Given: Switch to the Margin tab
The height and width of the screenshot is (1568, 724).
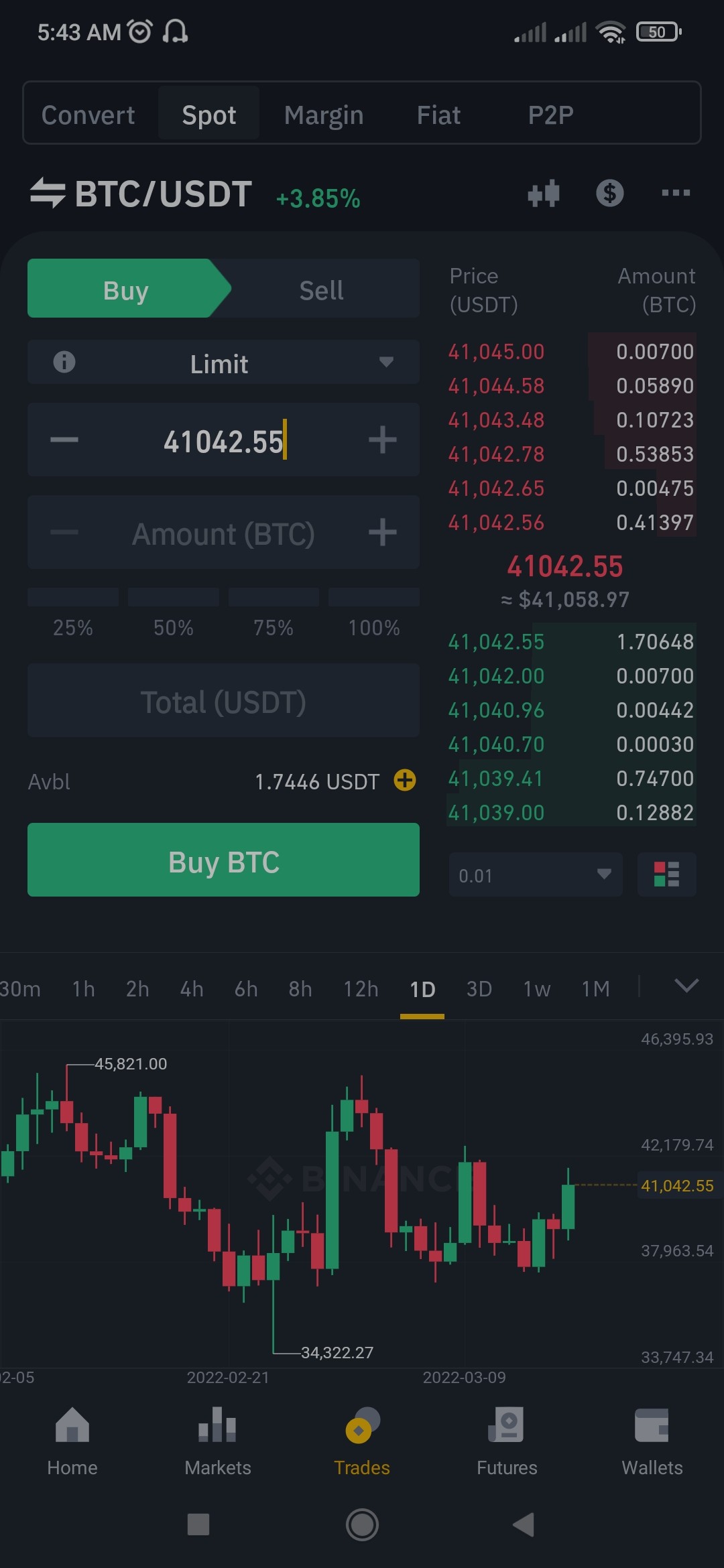Looking at the screenshot, I should 324,115.
